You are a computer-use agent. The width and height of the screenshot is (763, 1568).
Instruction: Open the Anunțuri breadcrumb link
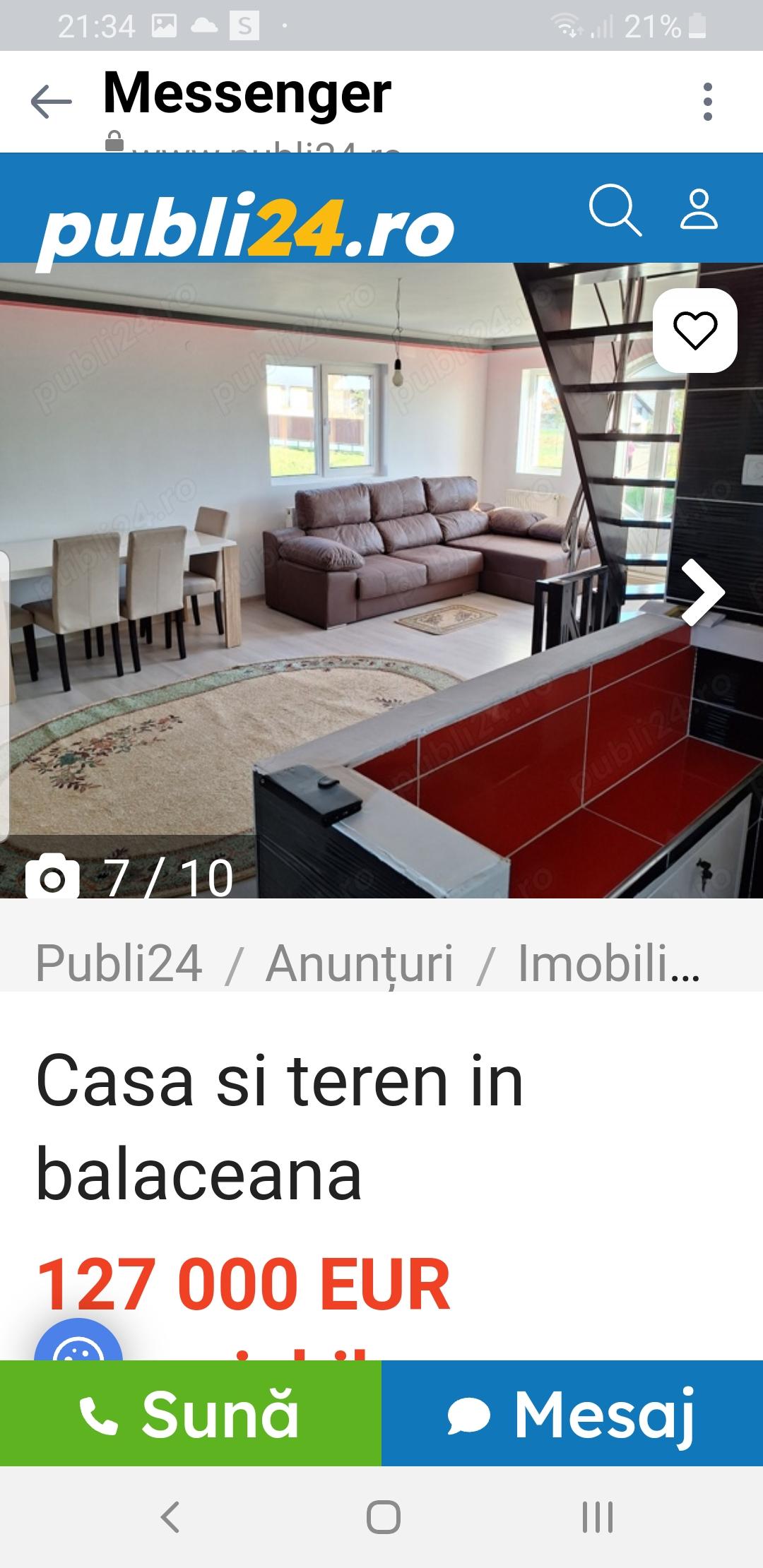coord(359,963)
